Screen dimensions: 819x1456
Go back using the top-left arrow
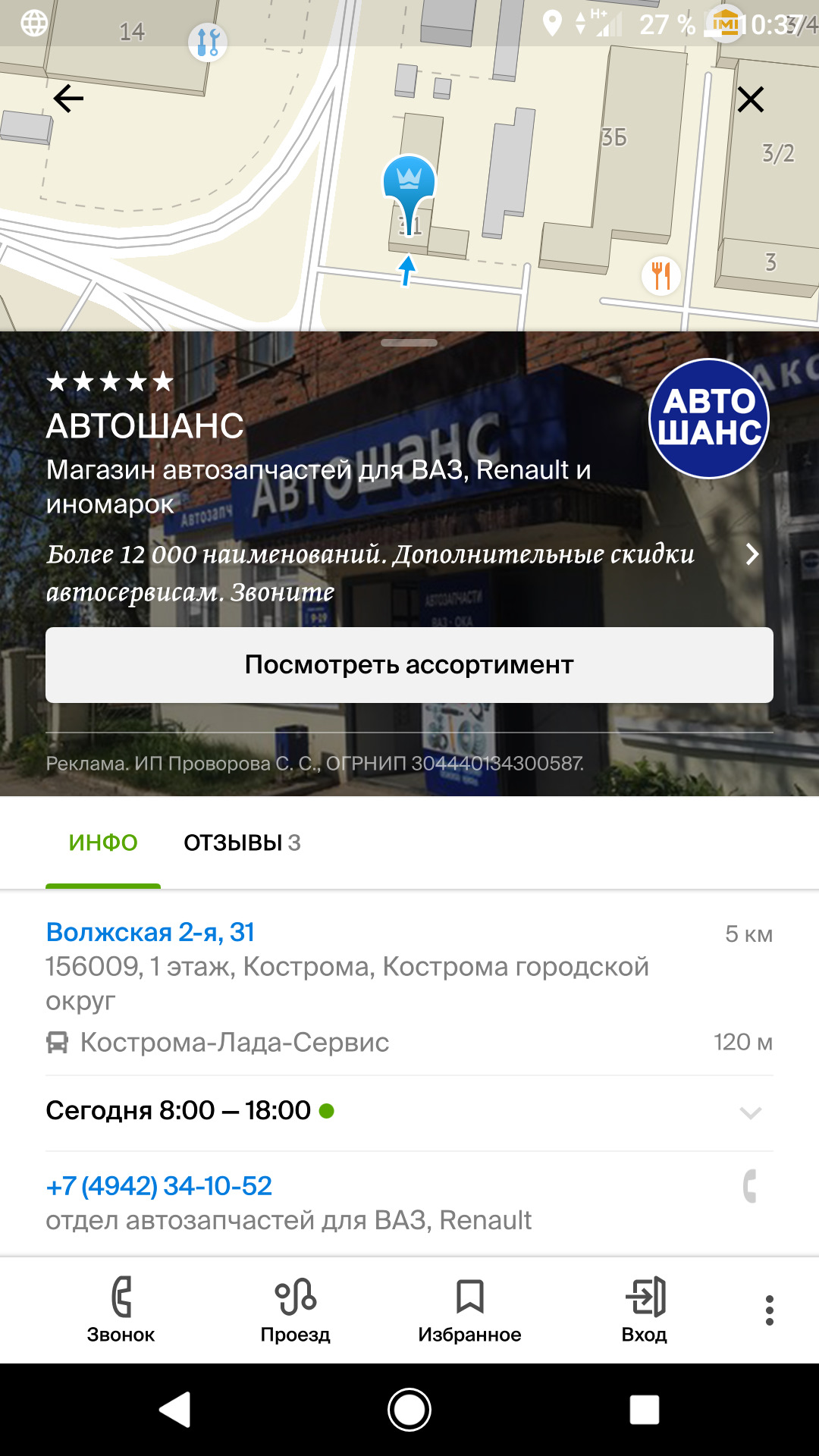pyautogui.click(x=68, y=99)
